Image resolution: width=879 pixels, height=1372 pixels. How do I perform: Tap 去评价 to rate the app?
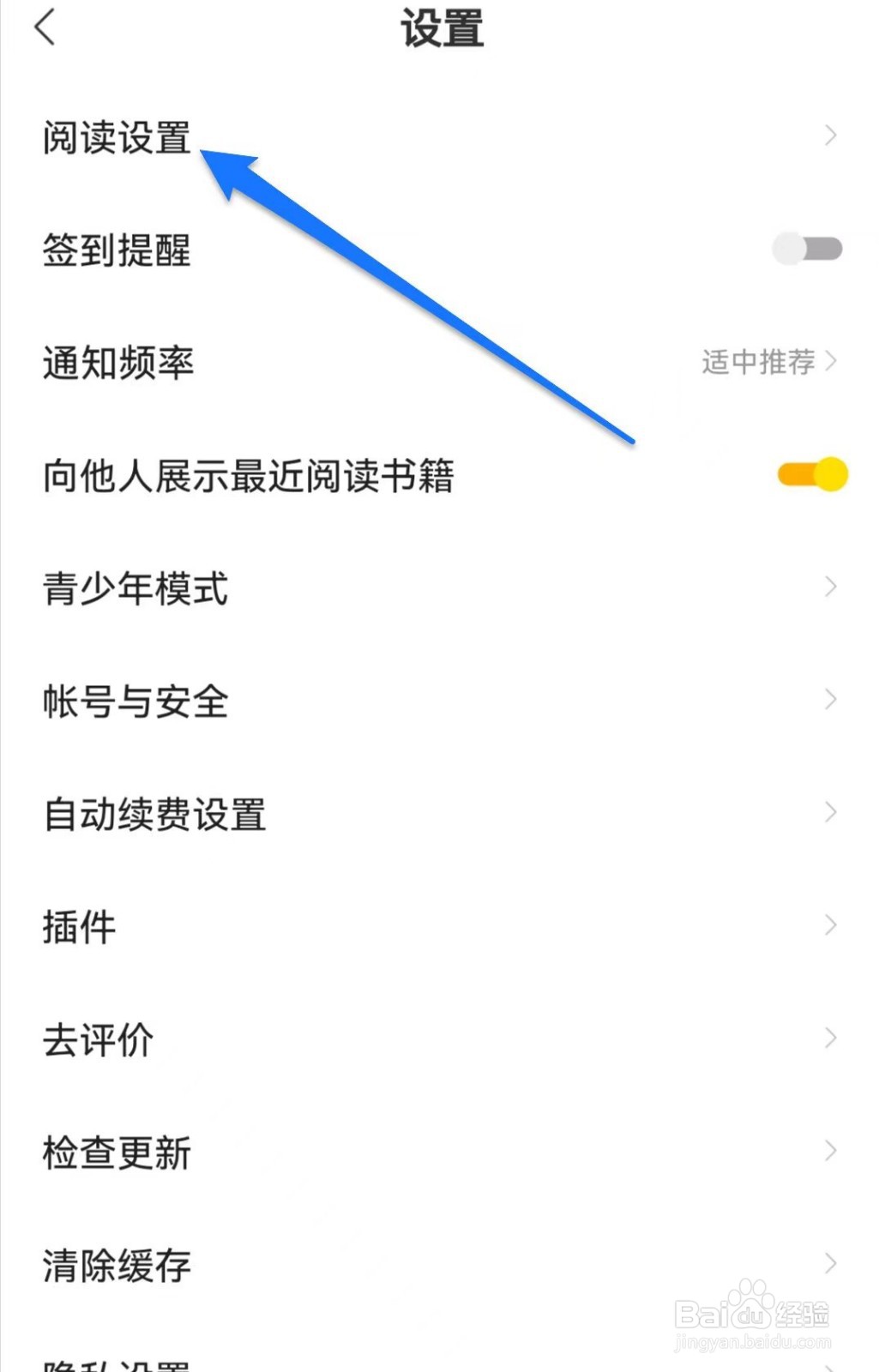[x=98, y=1038]
